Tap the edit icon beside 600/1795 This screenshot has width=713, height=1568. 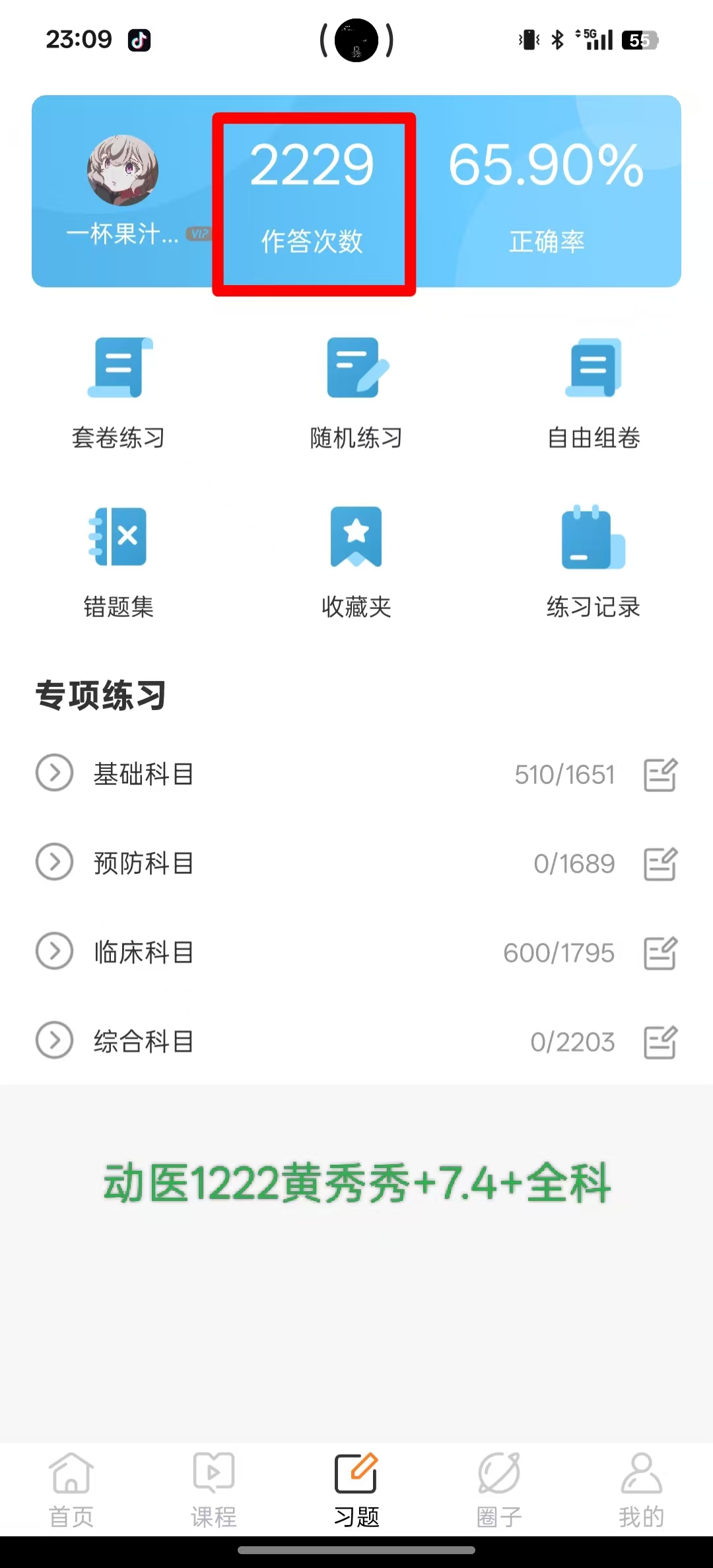(x=660, y=952)
